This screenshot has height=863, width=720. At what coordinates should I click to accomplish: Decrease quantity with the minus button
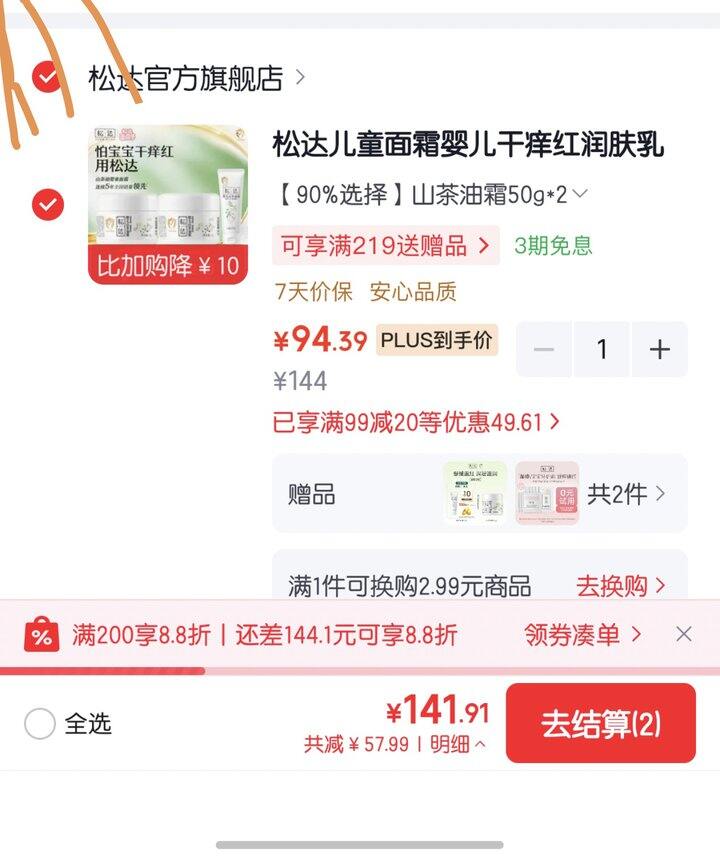tap(544, 349)
